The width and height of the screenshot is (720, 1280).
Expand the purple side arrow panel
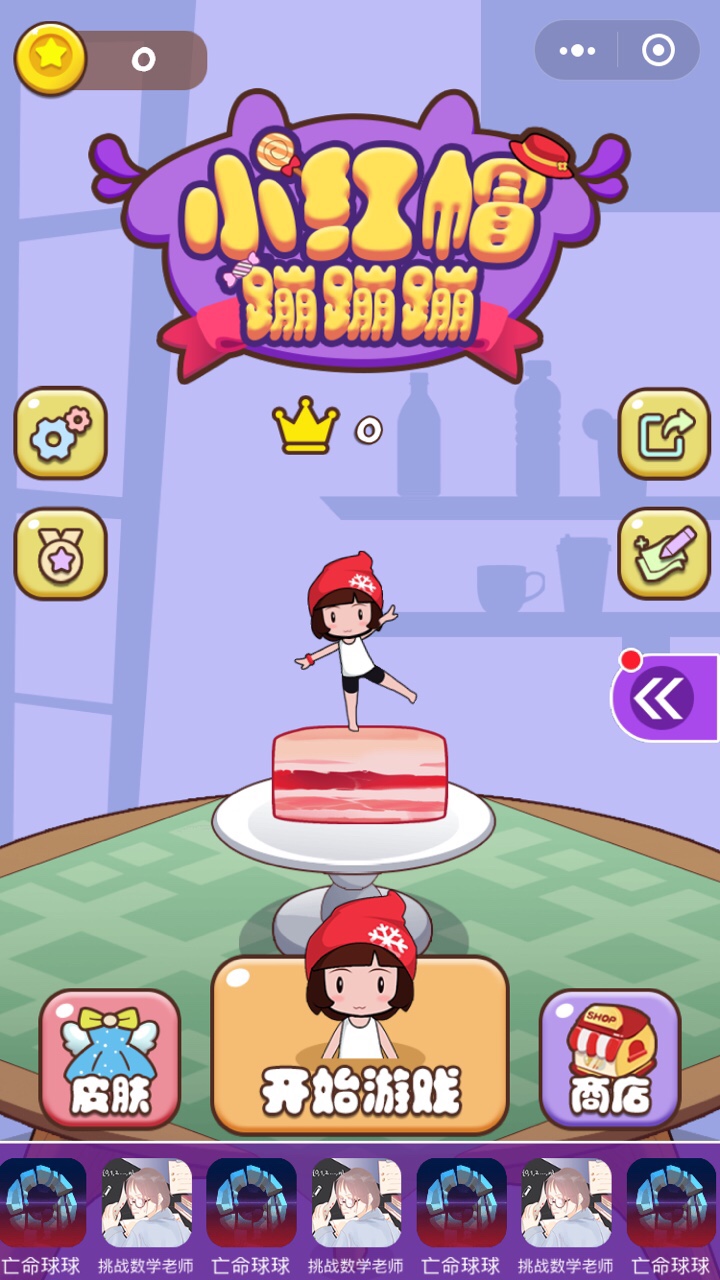pyautogui.click(x=664, y=698)
